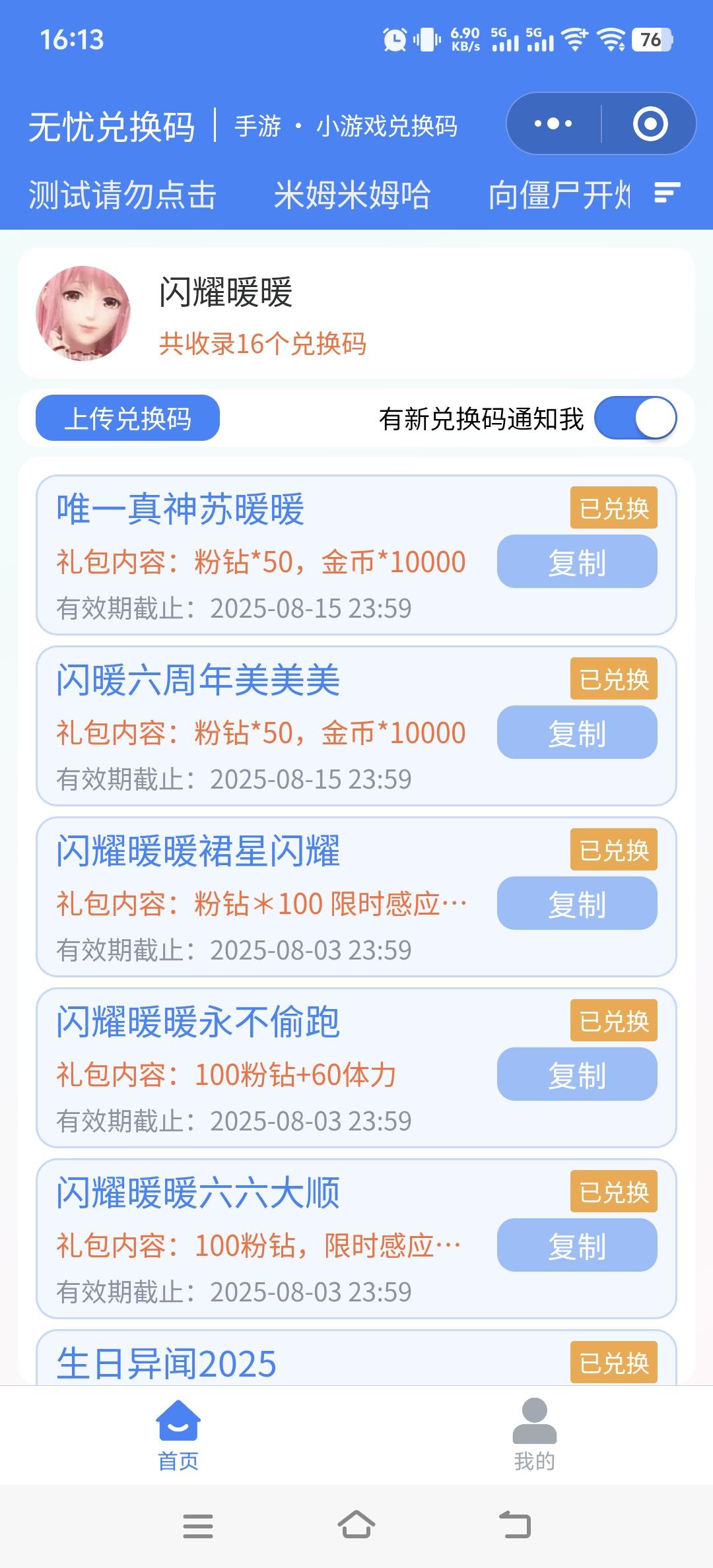
Task: Toggle the 已兑换 badge on 唯一真神苏暖暖
Action: (613, 507)
